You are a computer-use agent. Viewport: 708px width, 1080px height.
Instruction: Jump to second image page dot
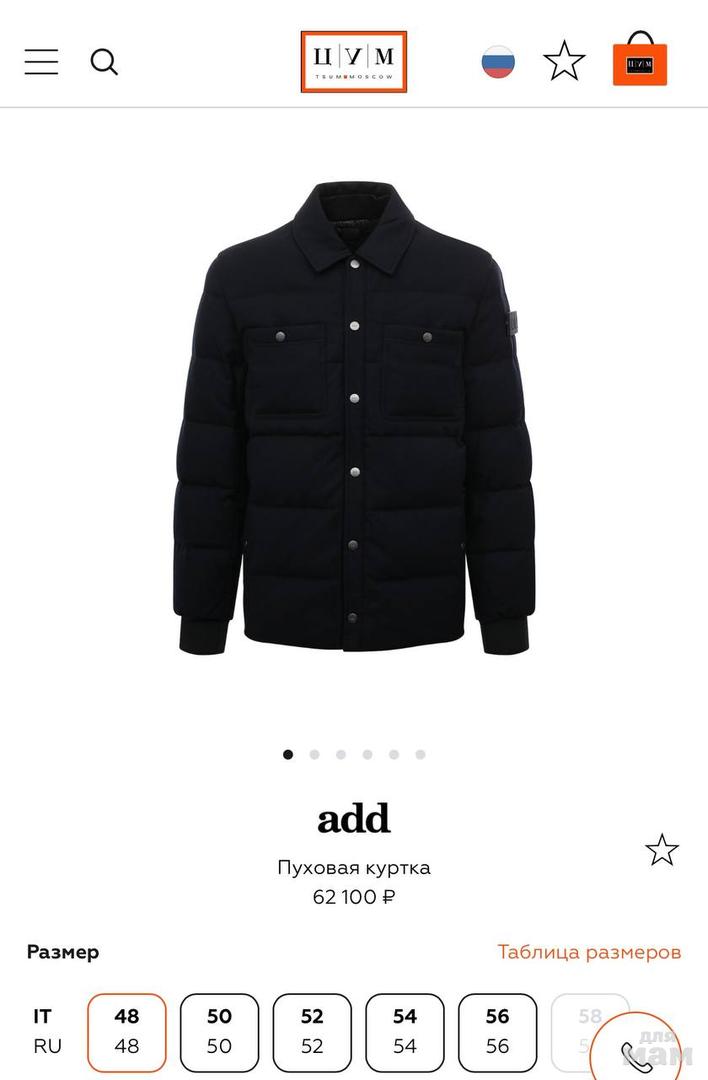point(314,755)
